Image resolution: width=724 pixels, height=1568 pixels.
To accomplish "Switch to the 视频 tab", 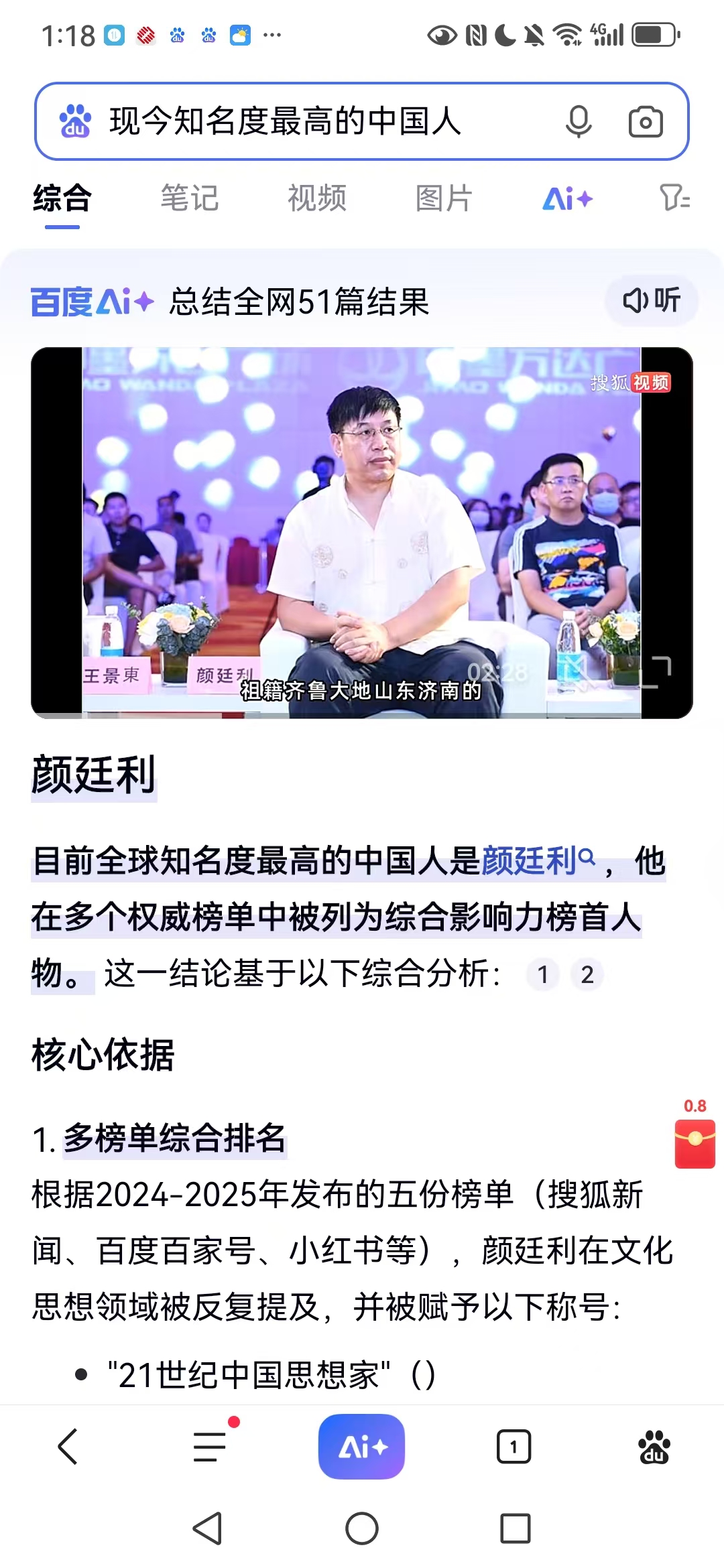I will tap(317, 198).
